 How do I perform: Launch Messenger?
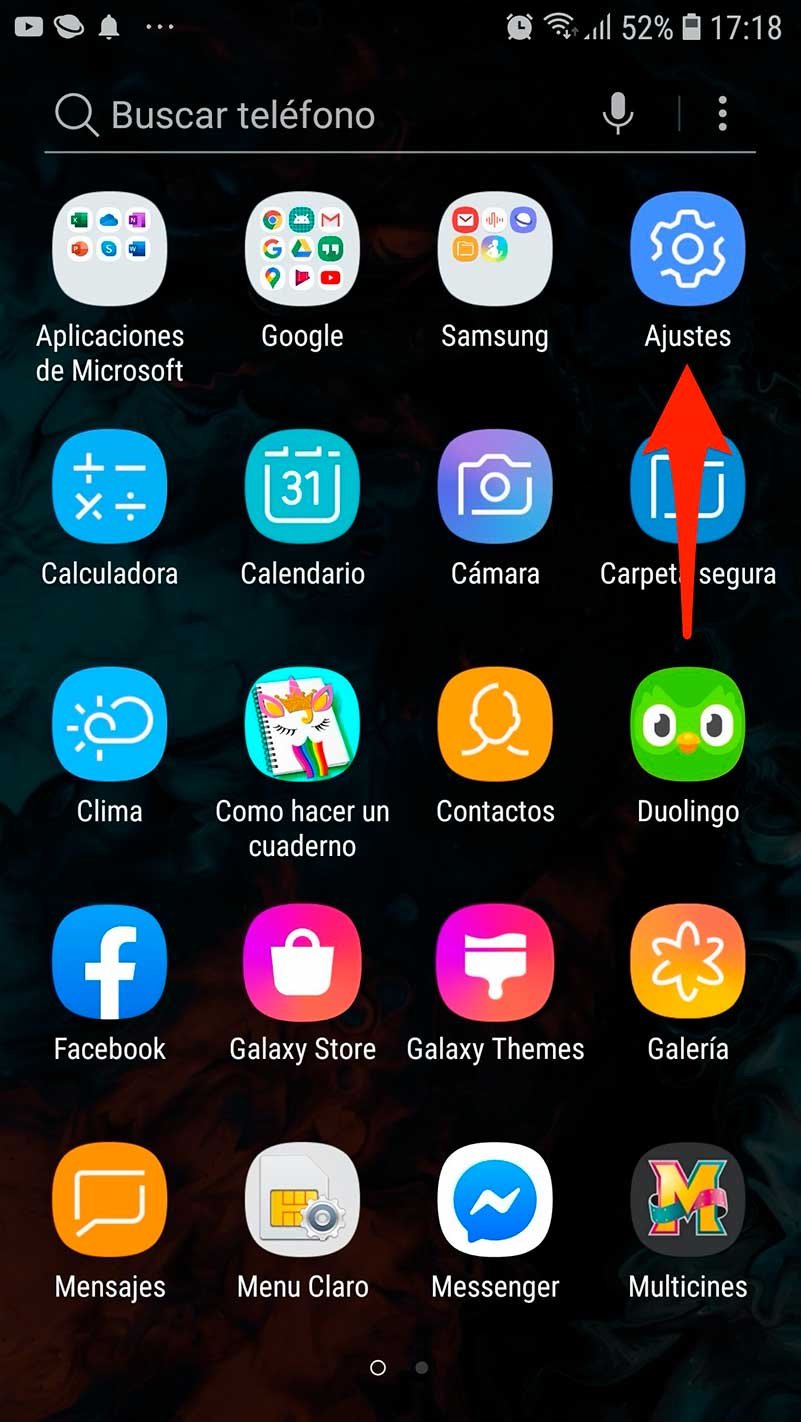coord(495,1198)
